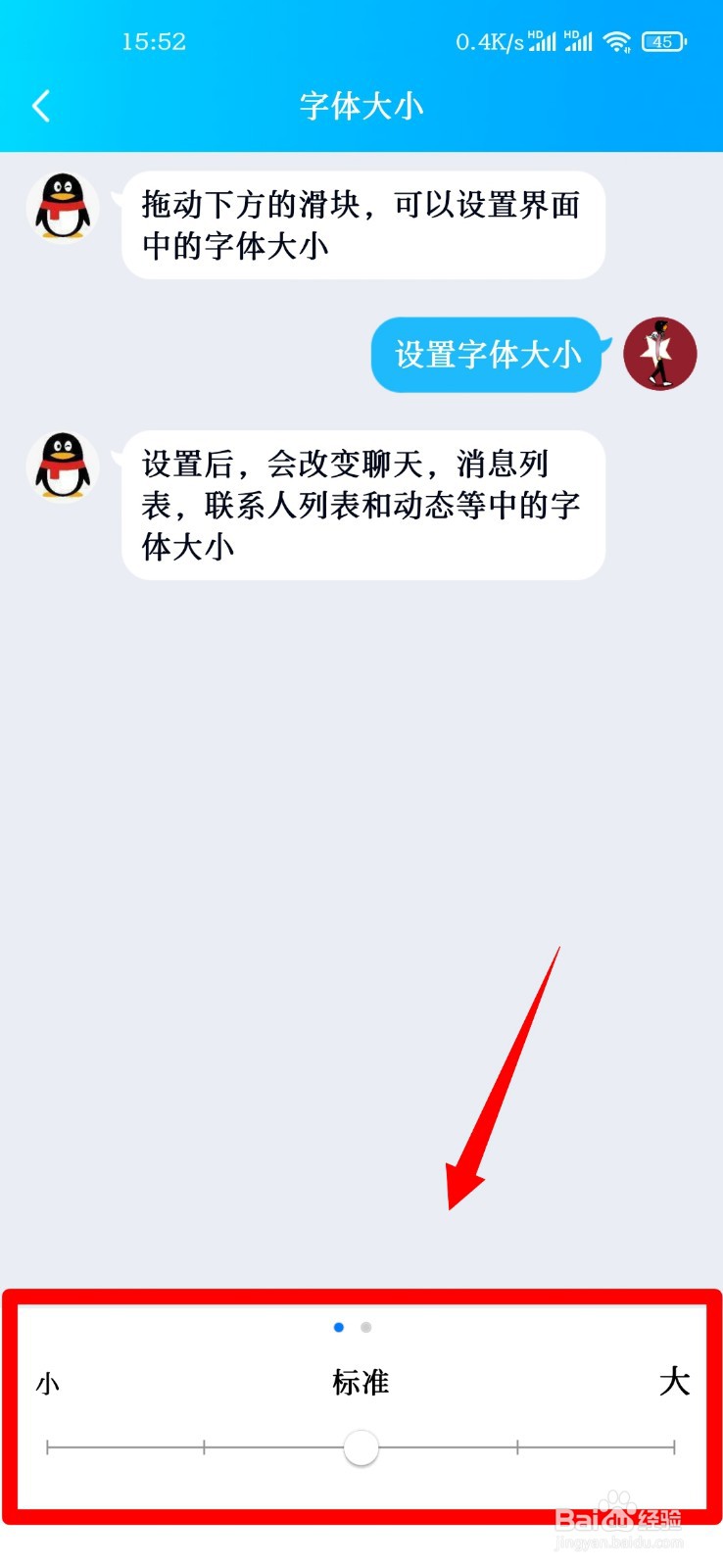Select 小 to set small font

tap(47, 1384)
